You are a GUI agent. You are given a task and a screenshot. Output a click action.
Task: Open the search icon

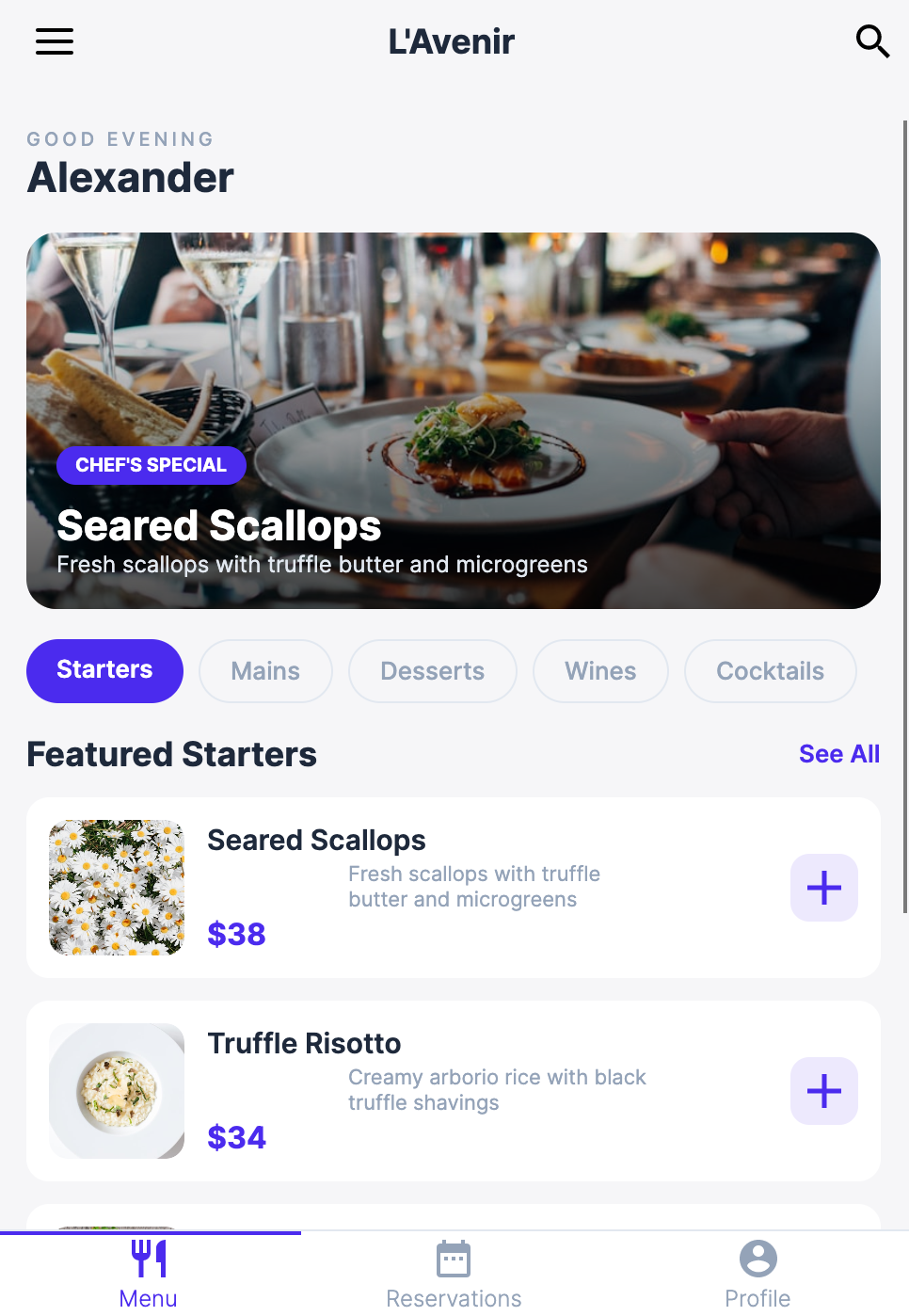coord(871,41)
